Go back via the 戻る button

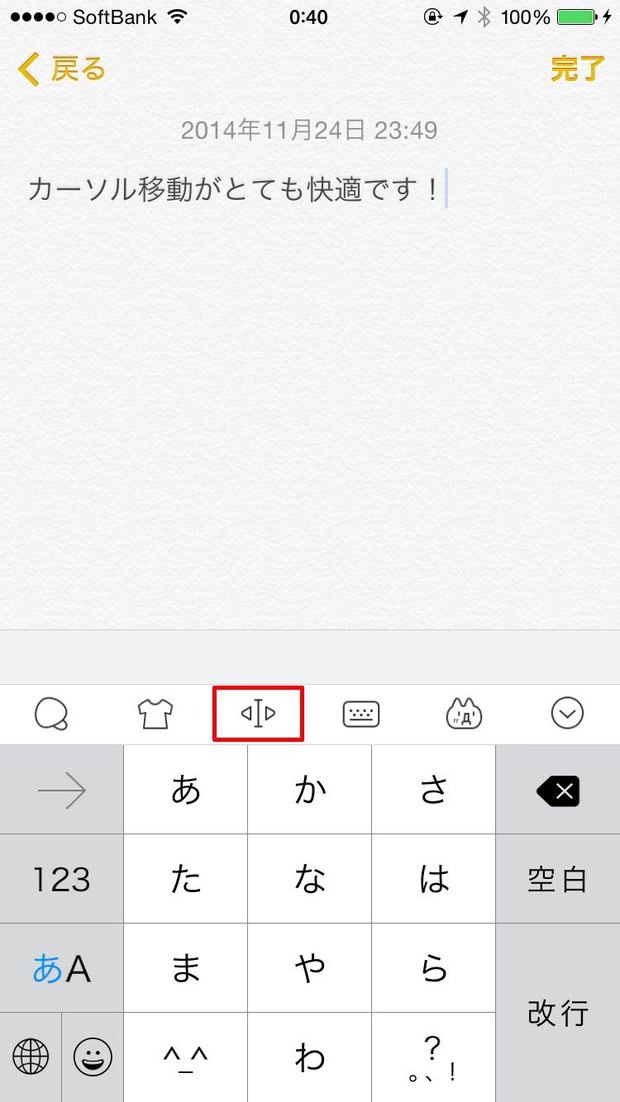click(x=62, y=69)
